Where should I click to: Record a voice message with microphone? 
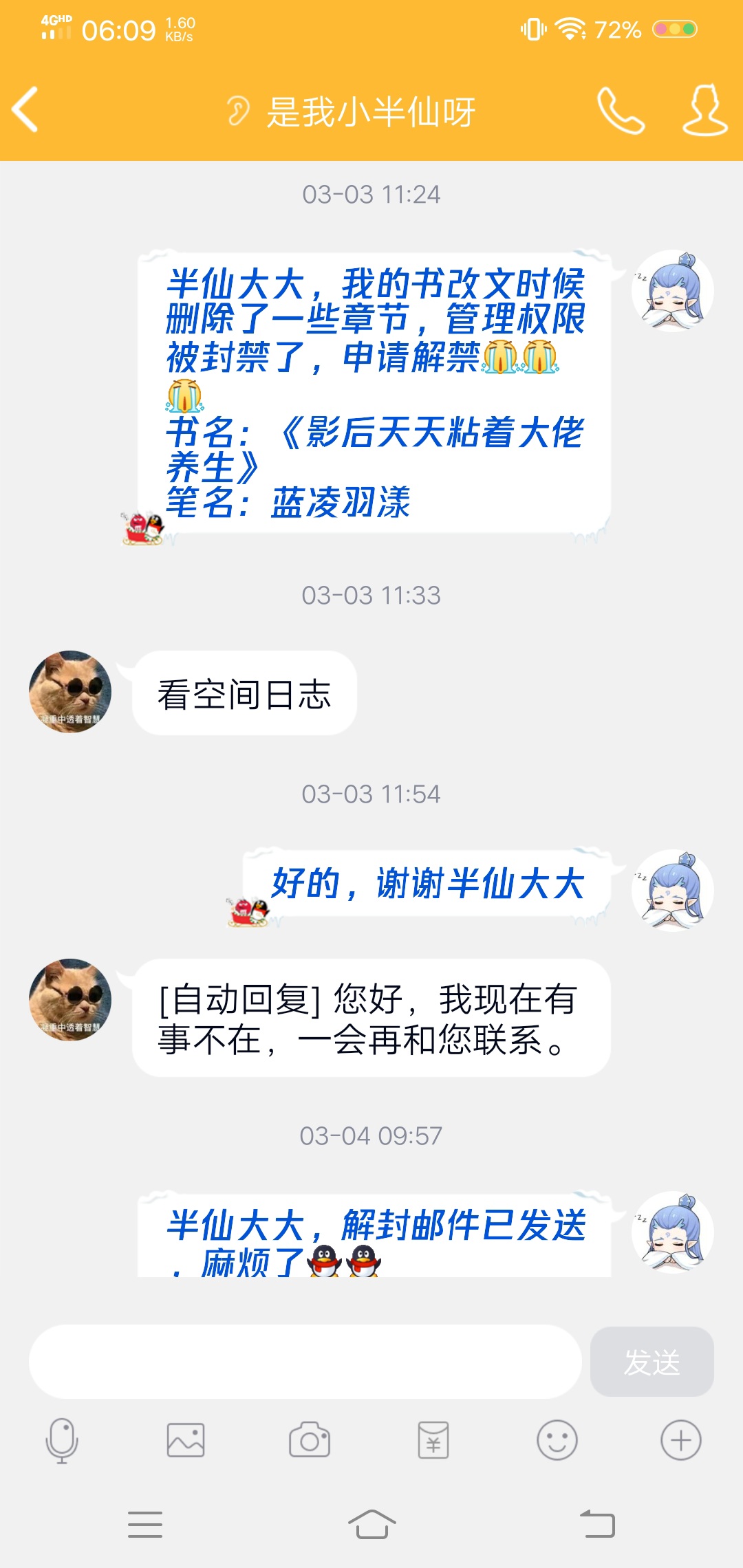[x=62, y=1440]
